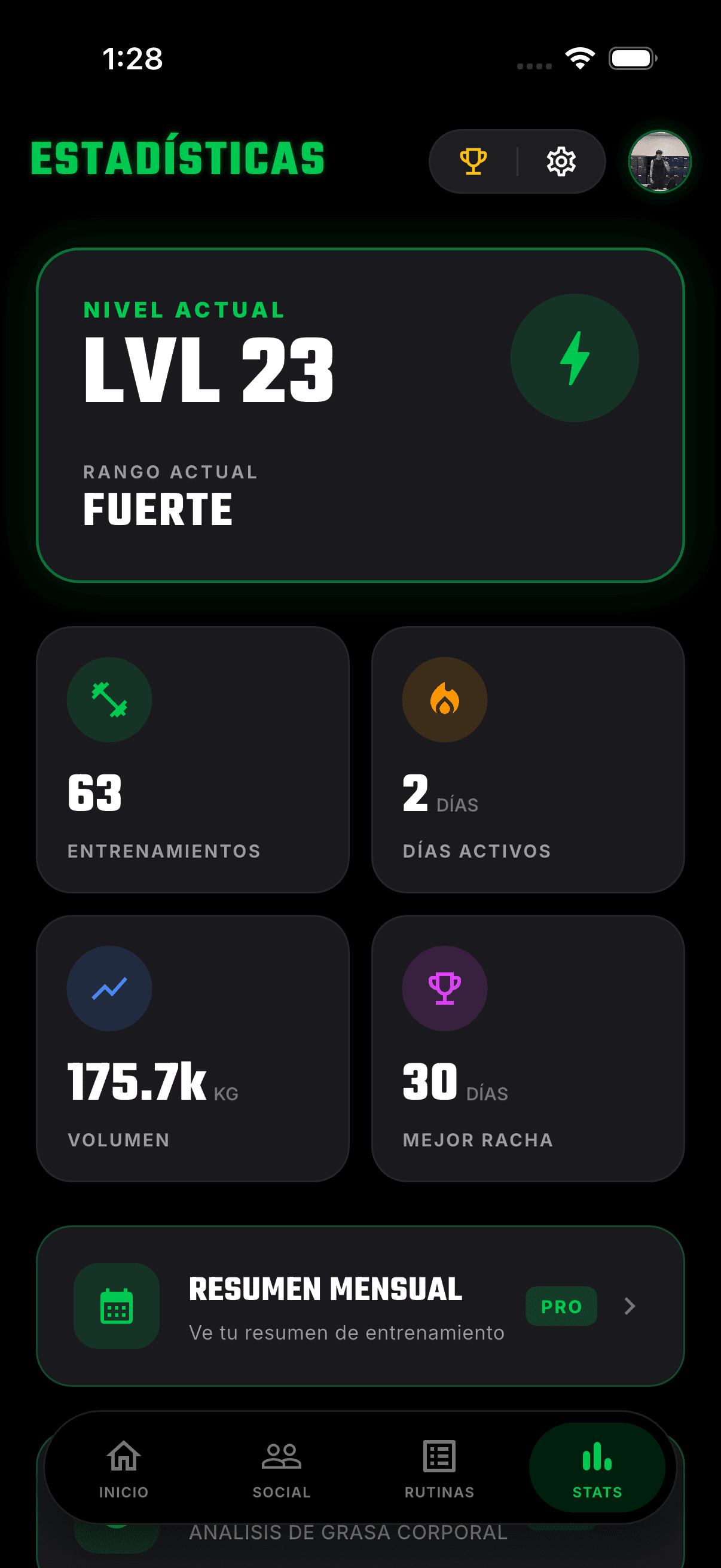Switch to the Rutinas tab
The height and width of the screenshot is (1568, 721).
[439, 1470]
